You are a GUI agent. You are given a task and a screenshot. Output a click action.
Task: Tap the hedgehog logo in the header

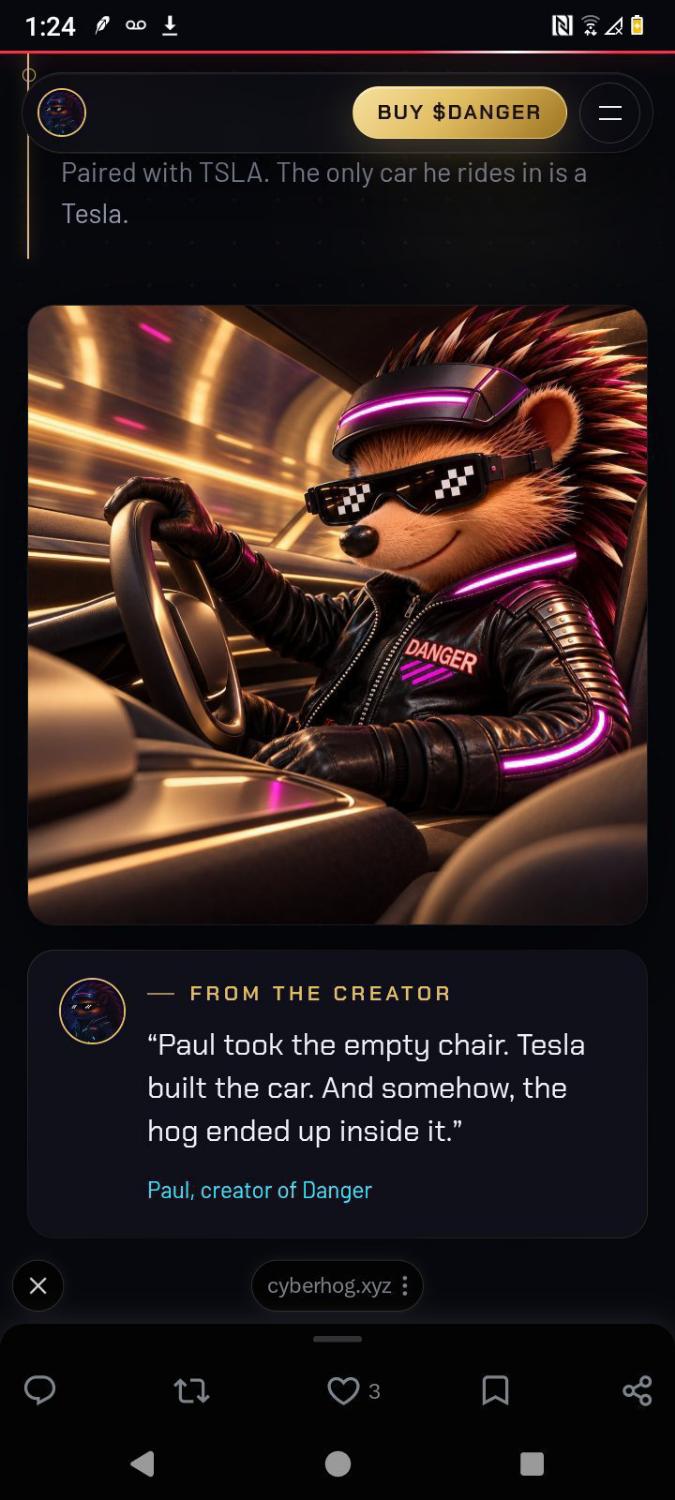tap(62, 112)
